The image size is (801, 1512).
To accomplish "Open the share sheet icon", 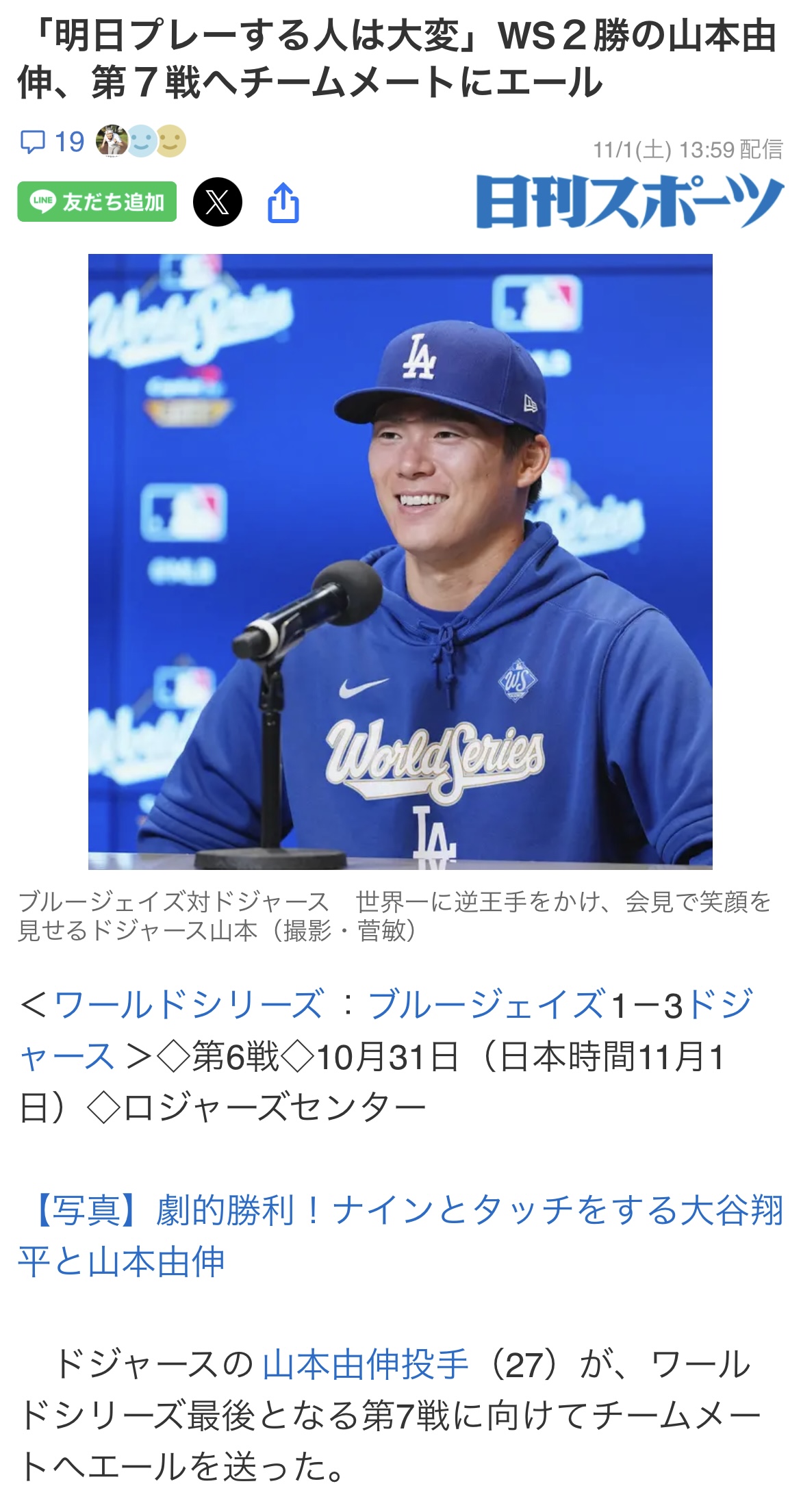I will click(x=283, y=203).
